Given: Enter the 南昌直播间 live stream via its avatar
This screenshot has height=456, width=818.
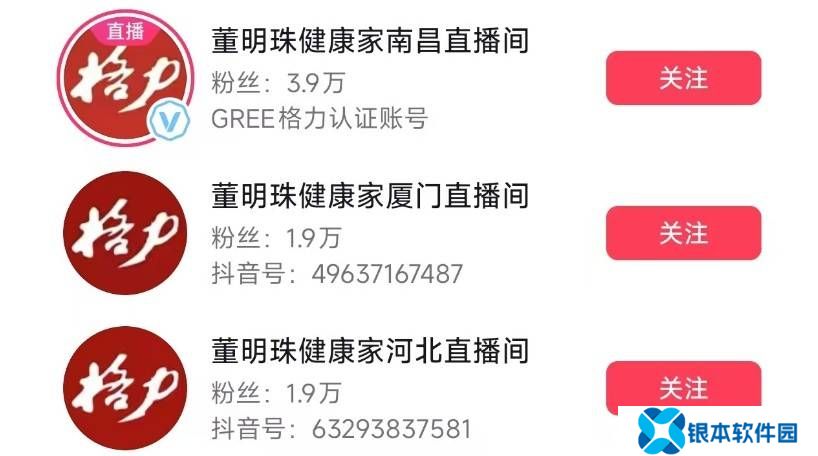Looking at the screenshot, I should point(123,80).
